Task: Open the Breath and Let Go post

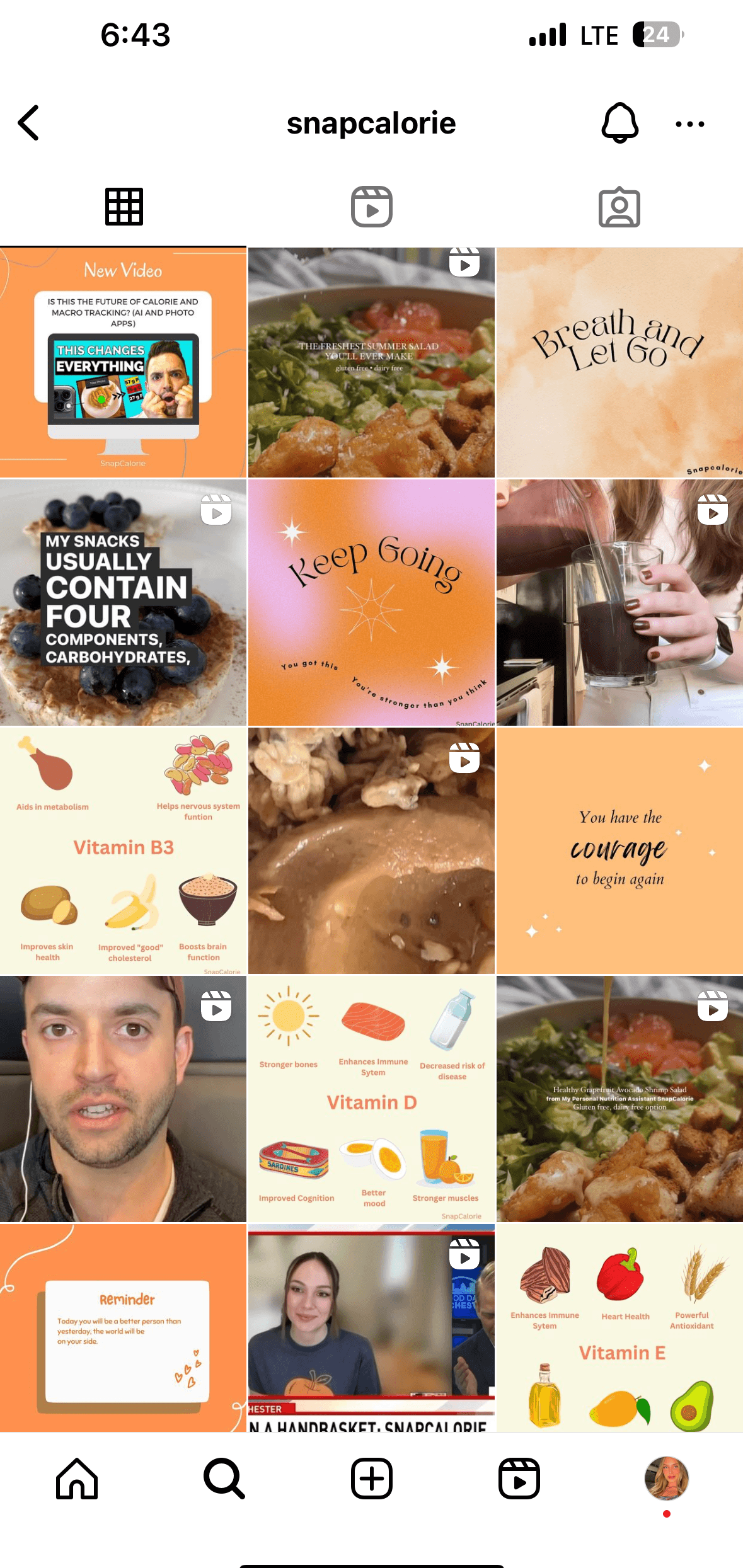Action: pos(619,362)
